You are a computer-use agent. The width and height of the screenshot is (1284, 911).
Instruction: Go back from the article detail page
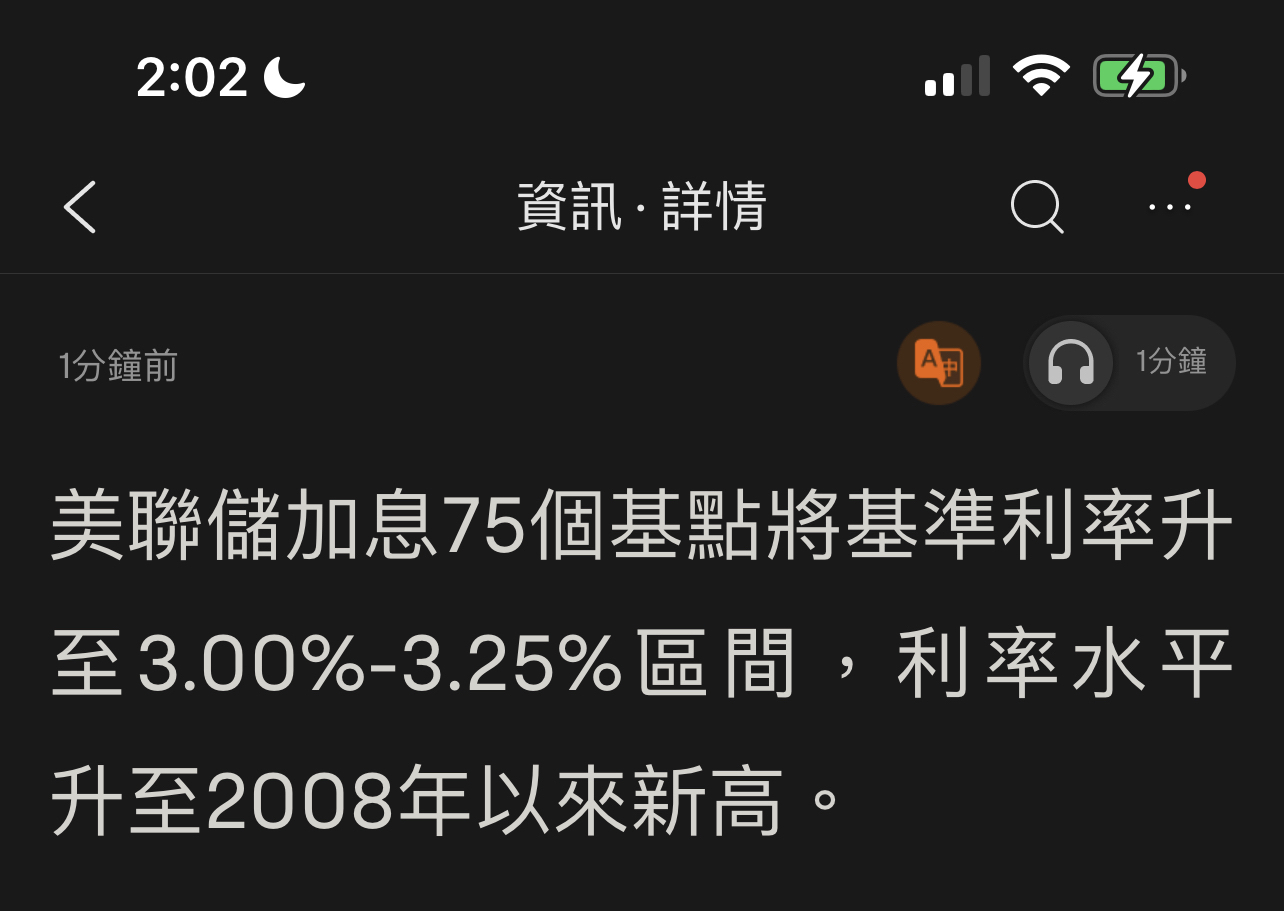click(80, 207)
